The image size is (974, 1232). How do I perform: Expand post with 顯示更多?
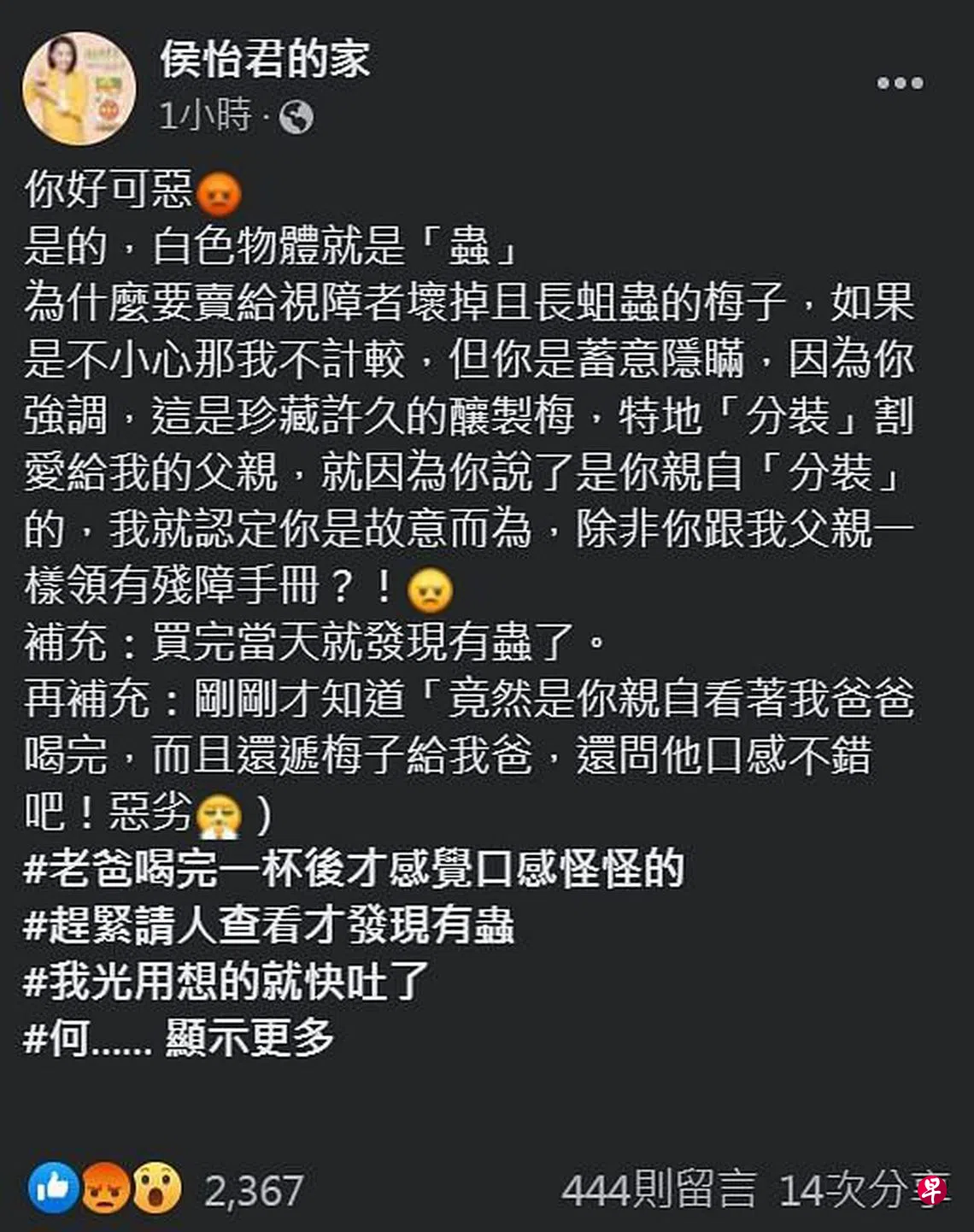pos(249,1038)
